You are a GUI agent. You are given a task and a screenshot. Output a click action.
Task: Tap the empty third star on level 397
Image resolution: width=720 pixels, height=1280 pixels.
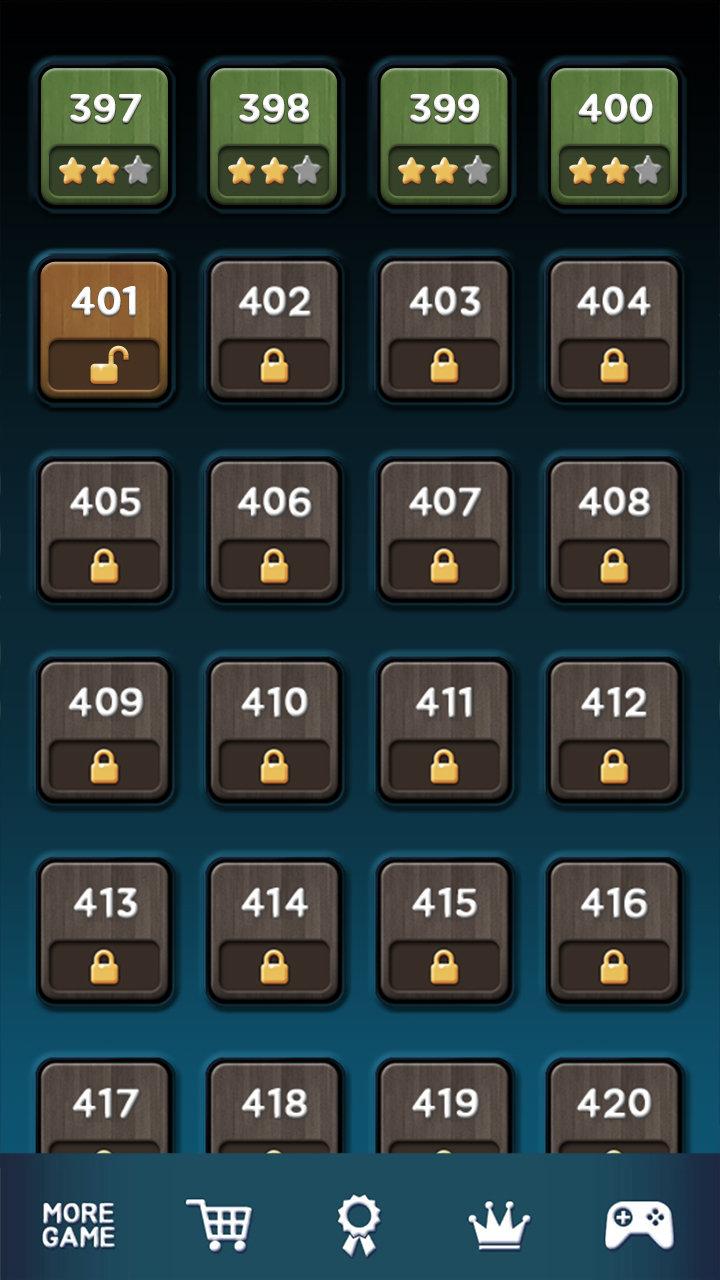pyautogui.click(x=138, y=169)
